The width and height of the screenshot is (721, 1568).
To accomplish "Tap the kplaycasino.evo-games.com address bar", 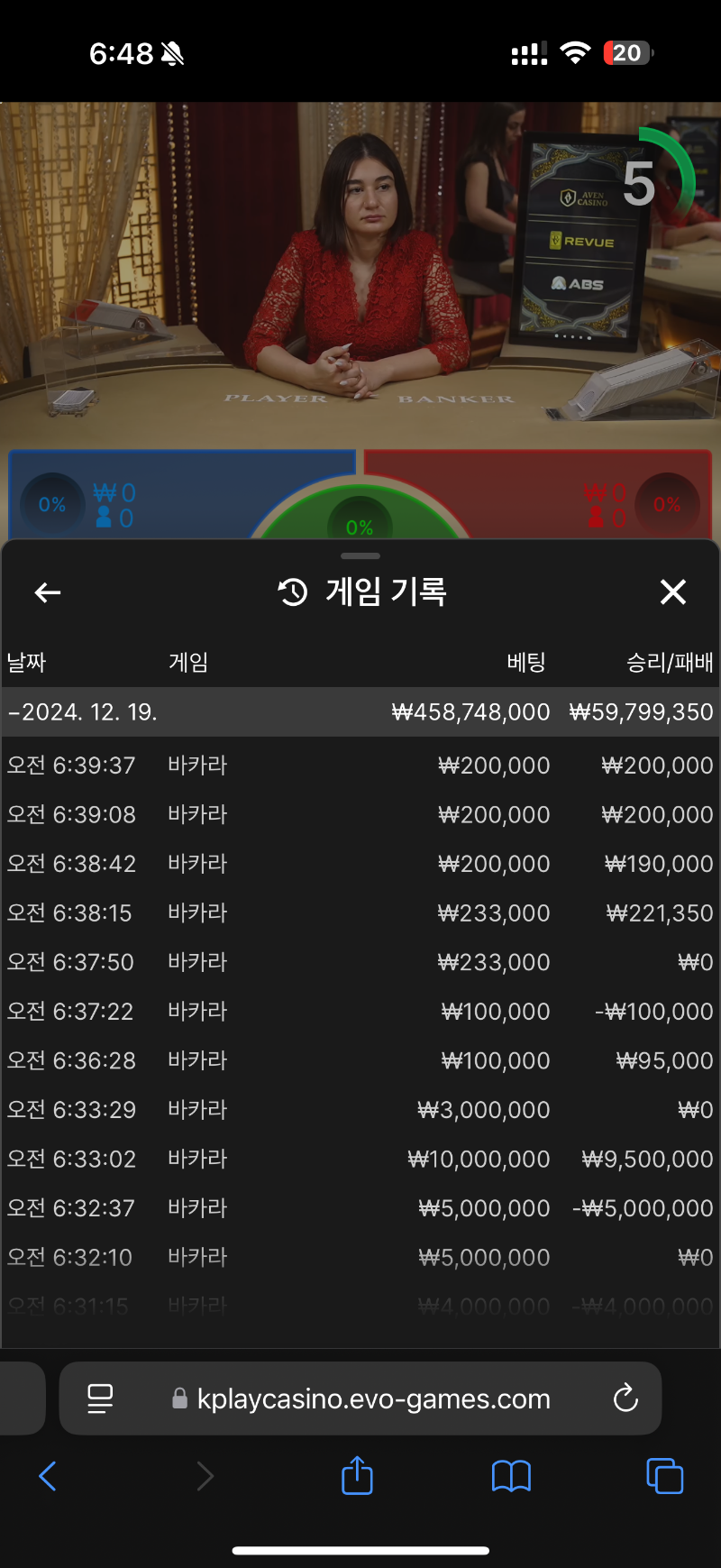I will [x=360, y=1398].
